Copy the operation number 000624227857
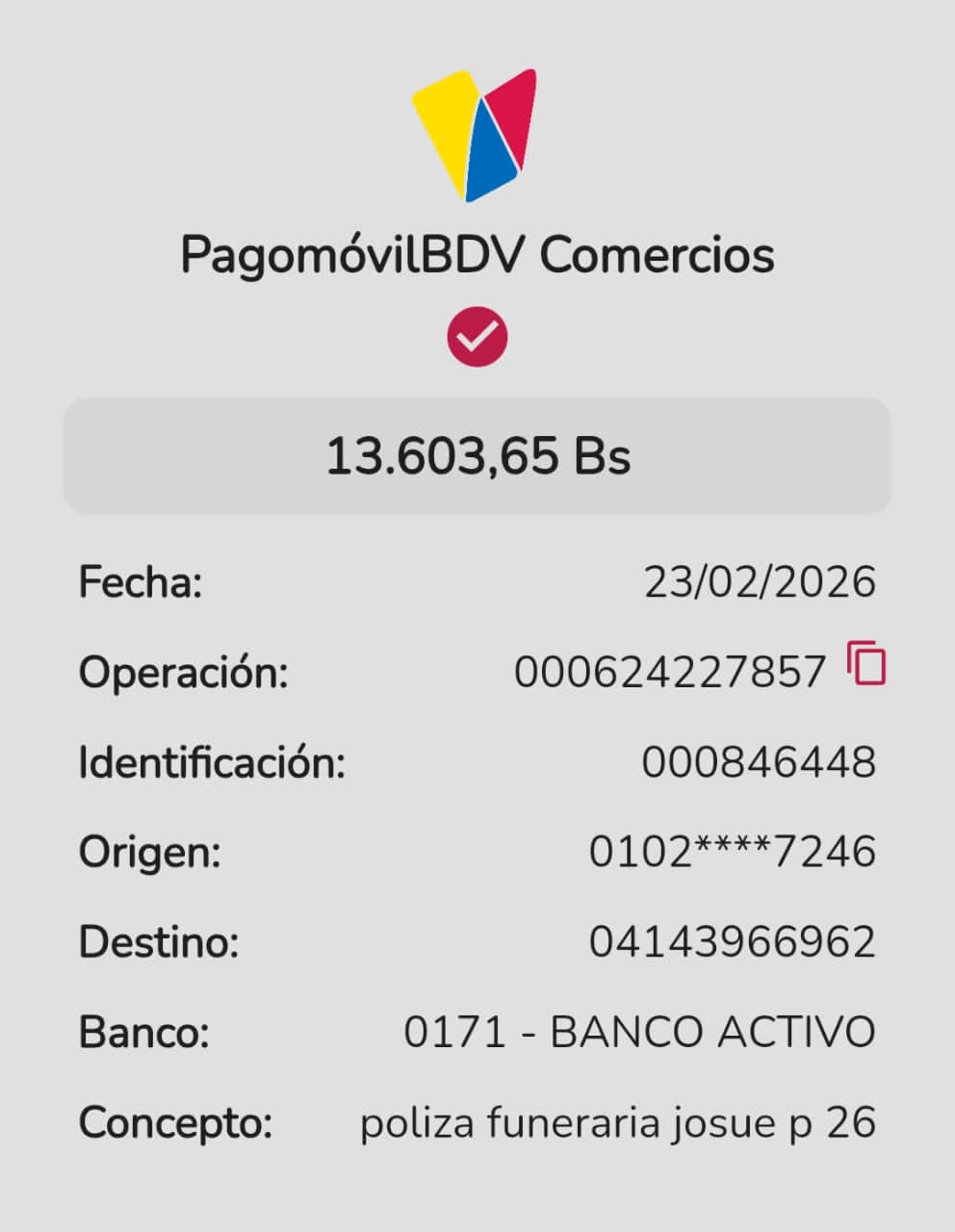955x1232 pixels. 866,664
